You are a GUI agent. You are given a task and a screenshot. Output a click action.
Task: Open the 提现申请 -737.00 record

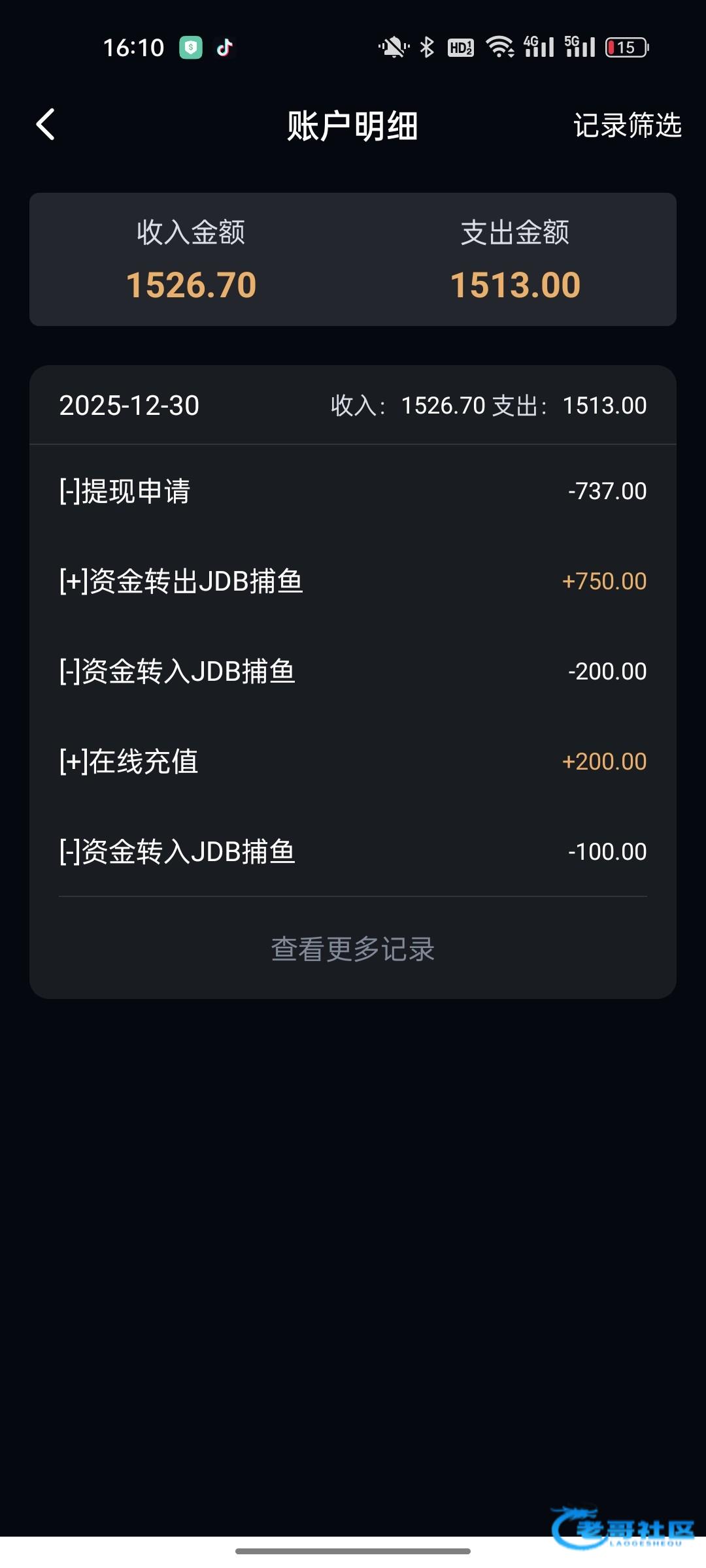(x=353, y=491)
